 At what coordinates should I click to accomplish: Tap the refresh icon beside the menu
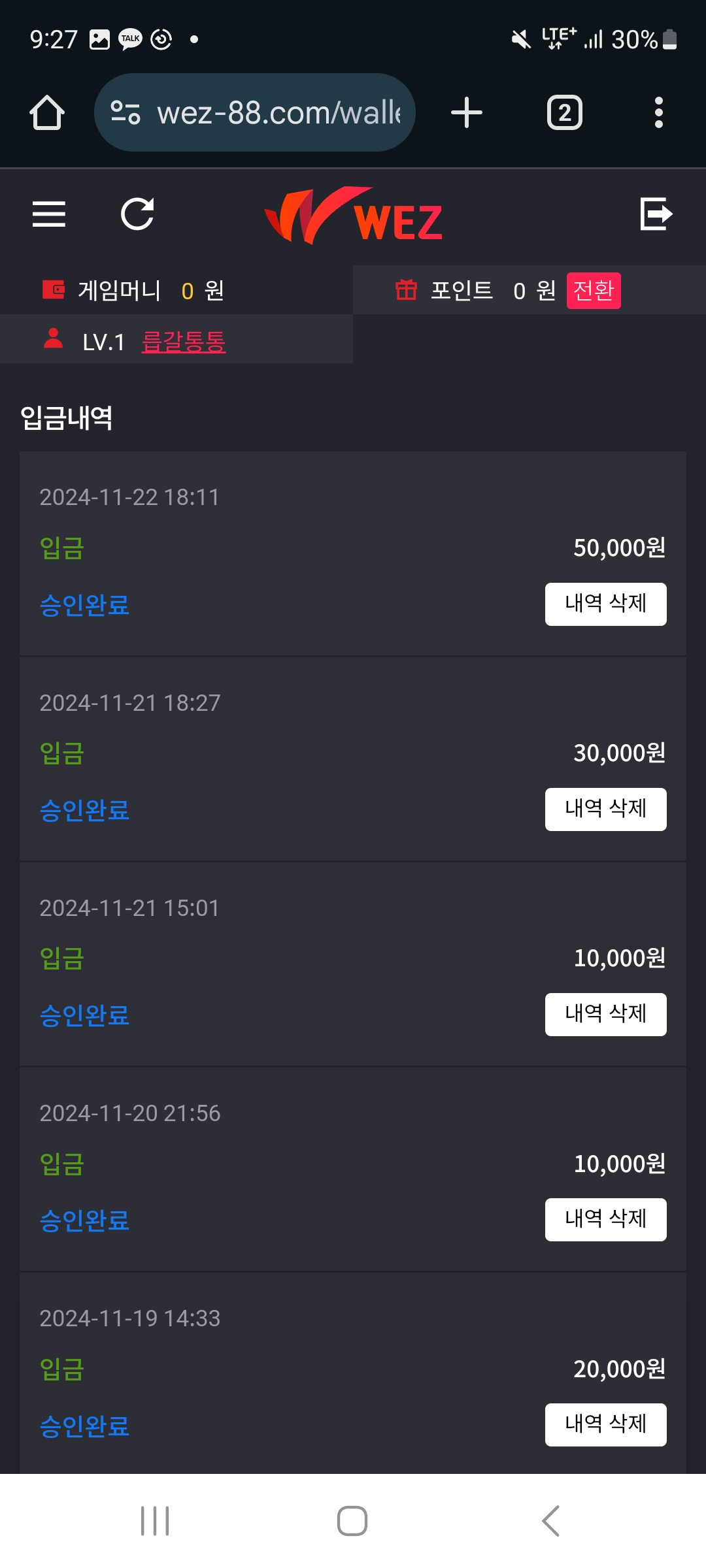pos(137,214)
